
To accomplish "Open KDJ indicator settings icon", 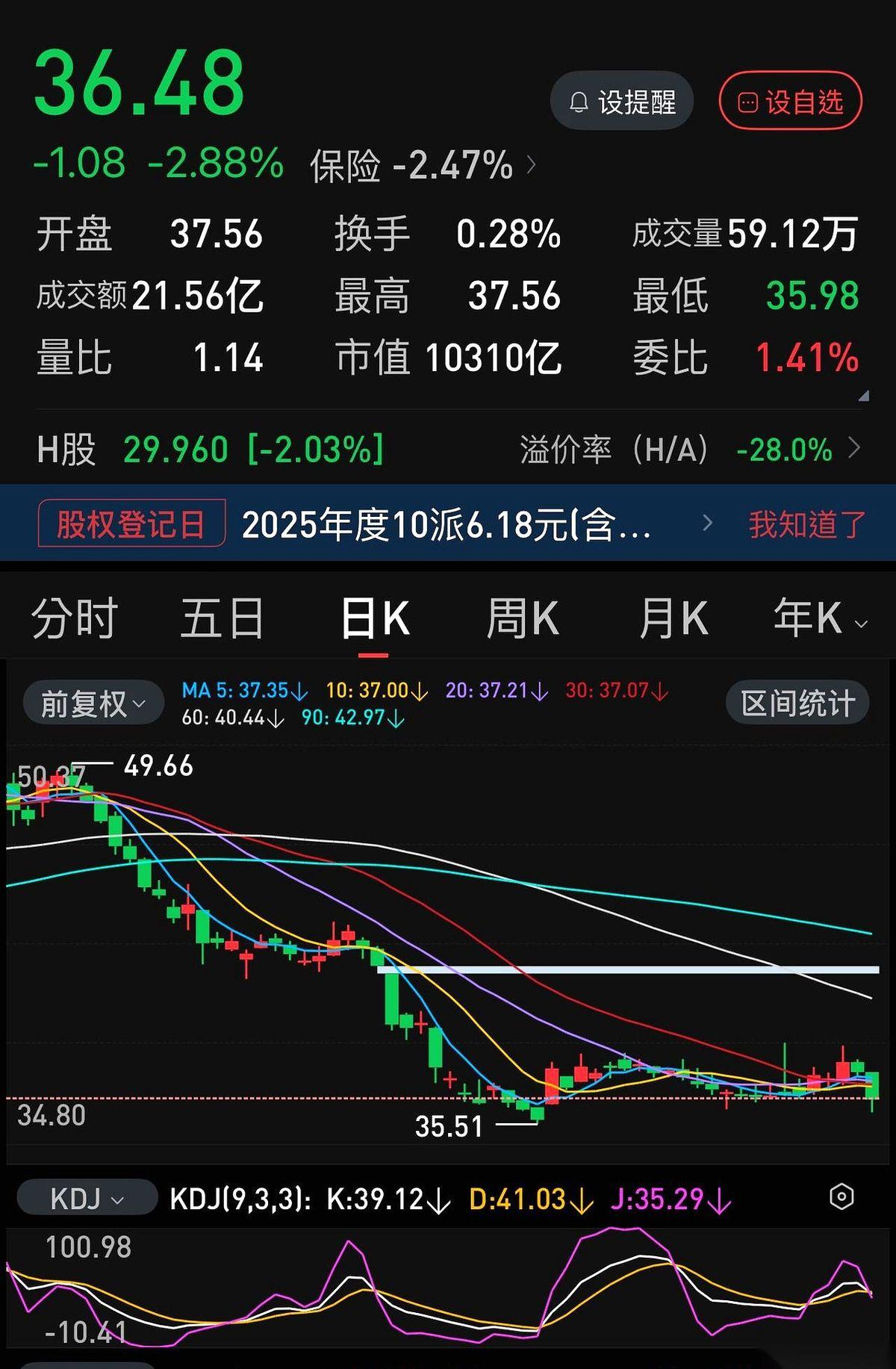I will tap(841, 1197).
